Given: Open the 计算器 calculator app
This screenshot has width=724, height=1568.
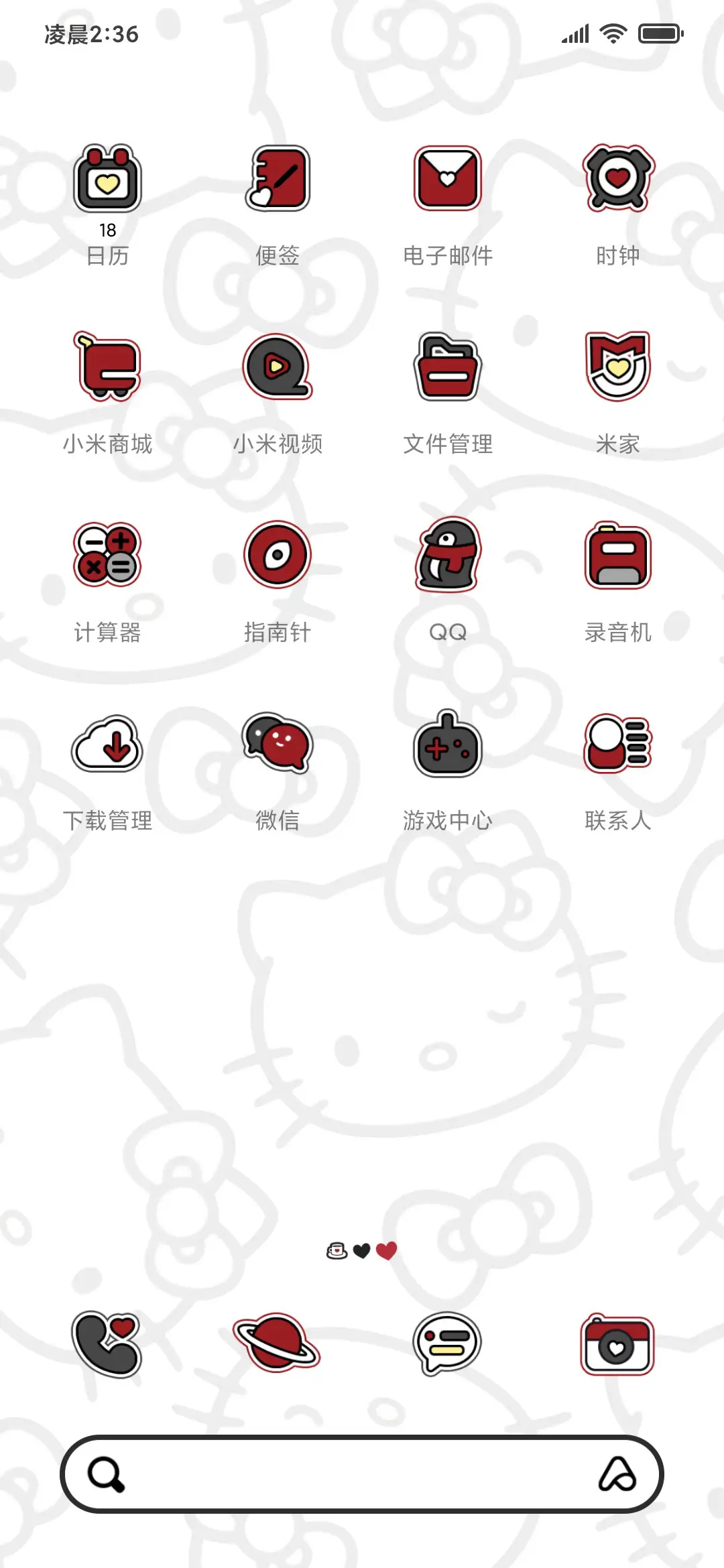Looking at the screenshot, I should 107,558.
